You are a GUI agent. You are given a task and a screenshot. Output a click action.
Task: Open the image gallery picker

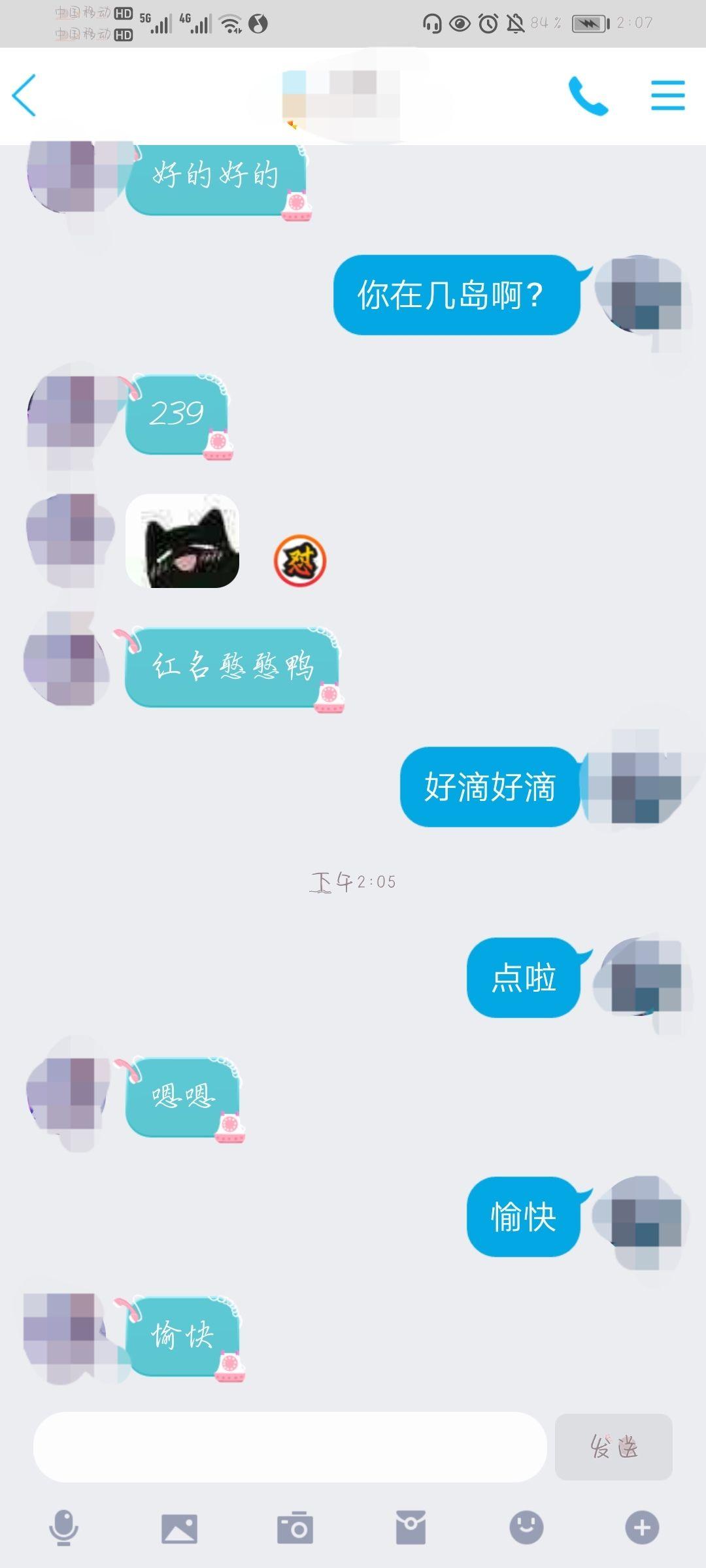(179, 1528)
